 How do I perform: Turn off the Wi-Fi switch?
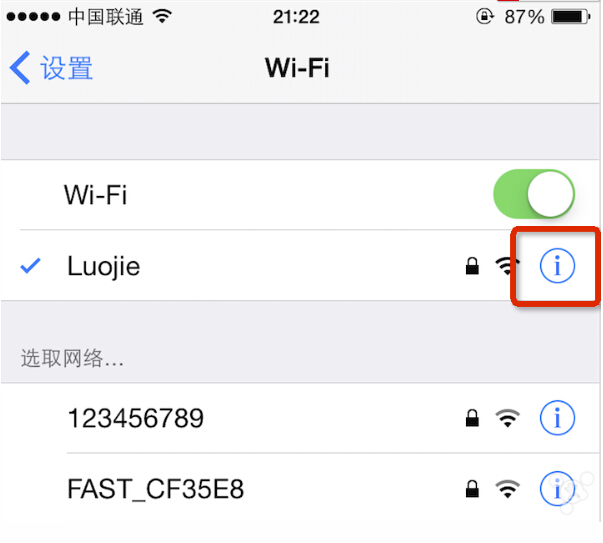pyautogui.click(x=534, y=194)
